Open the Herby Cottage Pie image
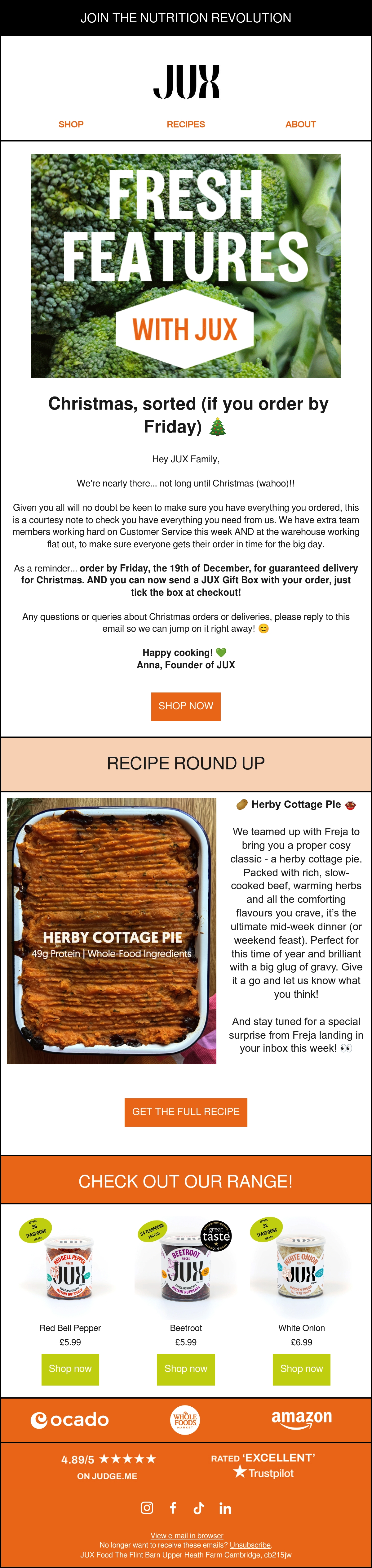This screenshot has width=372, height=1568. tap(111, 931)
